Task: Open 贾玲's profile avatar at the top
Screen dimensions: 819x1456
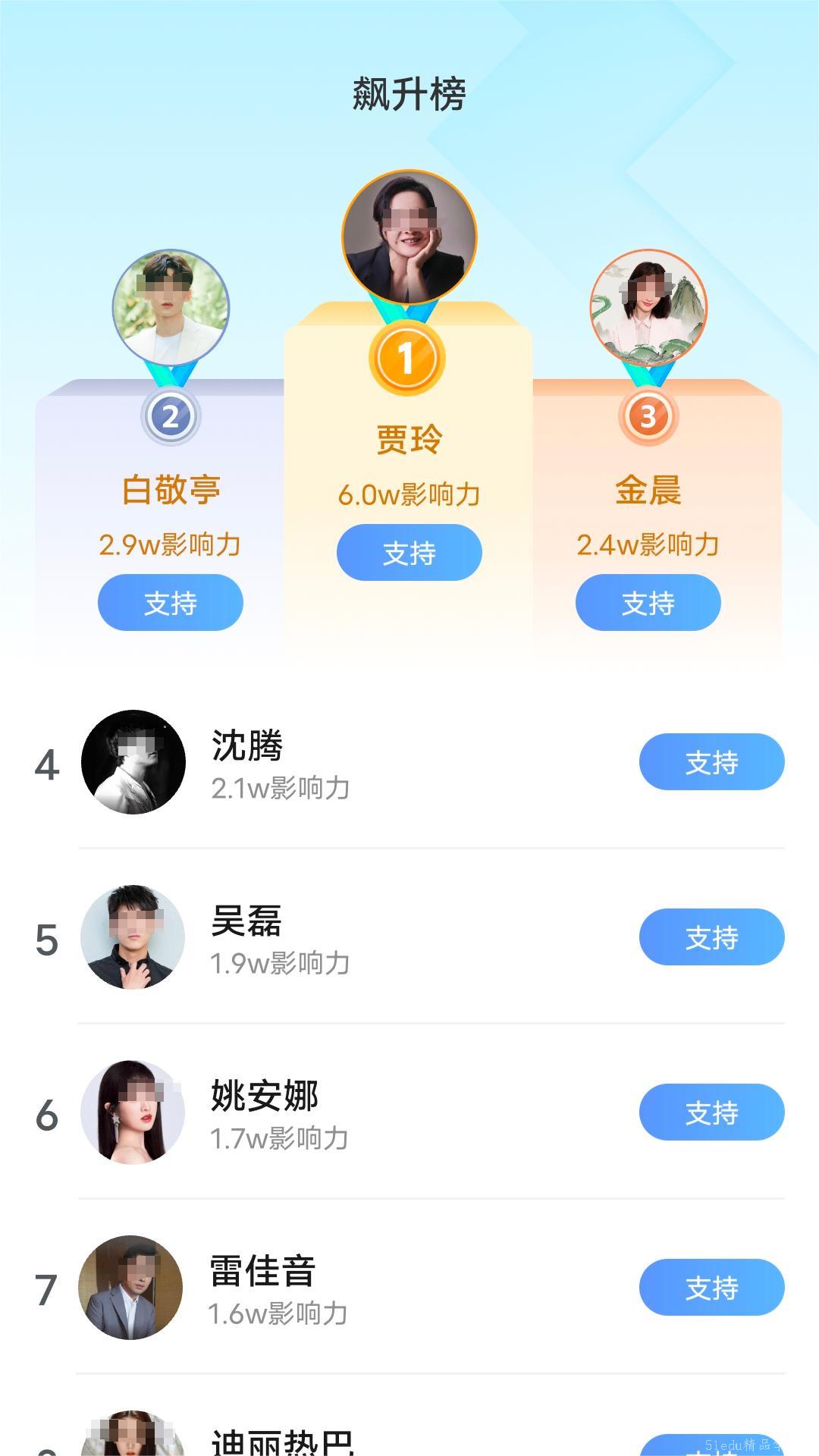Action: click(x=409, y=235)
